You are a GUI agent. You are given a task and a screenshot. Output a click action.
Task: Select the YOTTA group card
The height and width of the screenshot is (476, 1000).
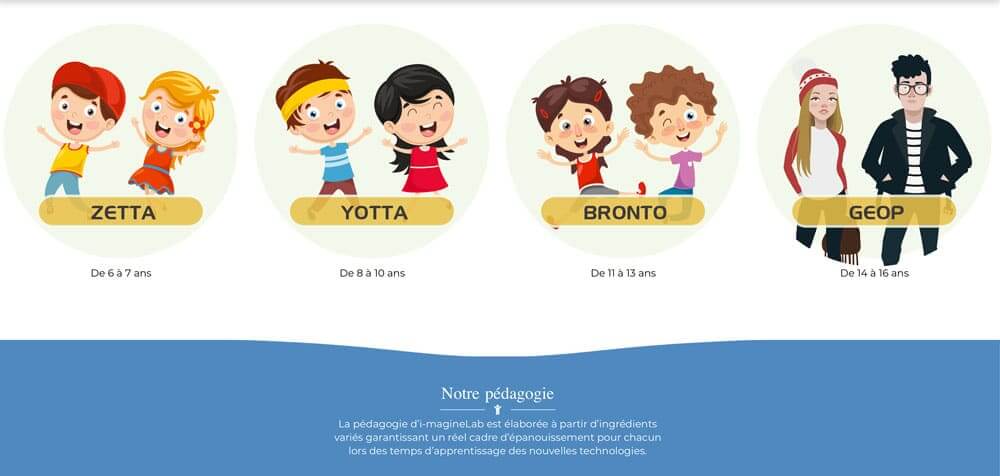point(372,211)
